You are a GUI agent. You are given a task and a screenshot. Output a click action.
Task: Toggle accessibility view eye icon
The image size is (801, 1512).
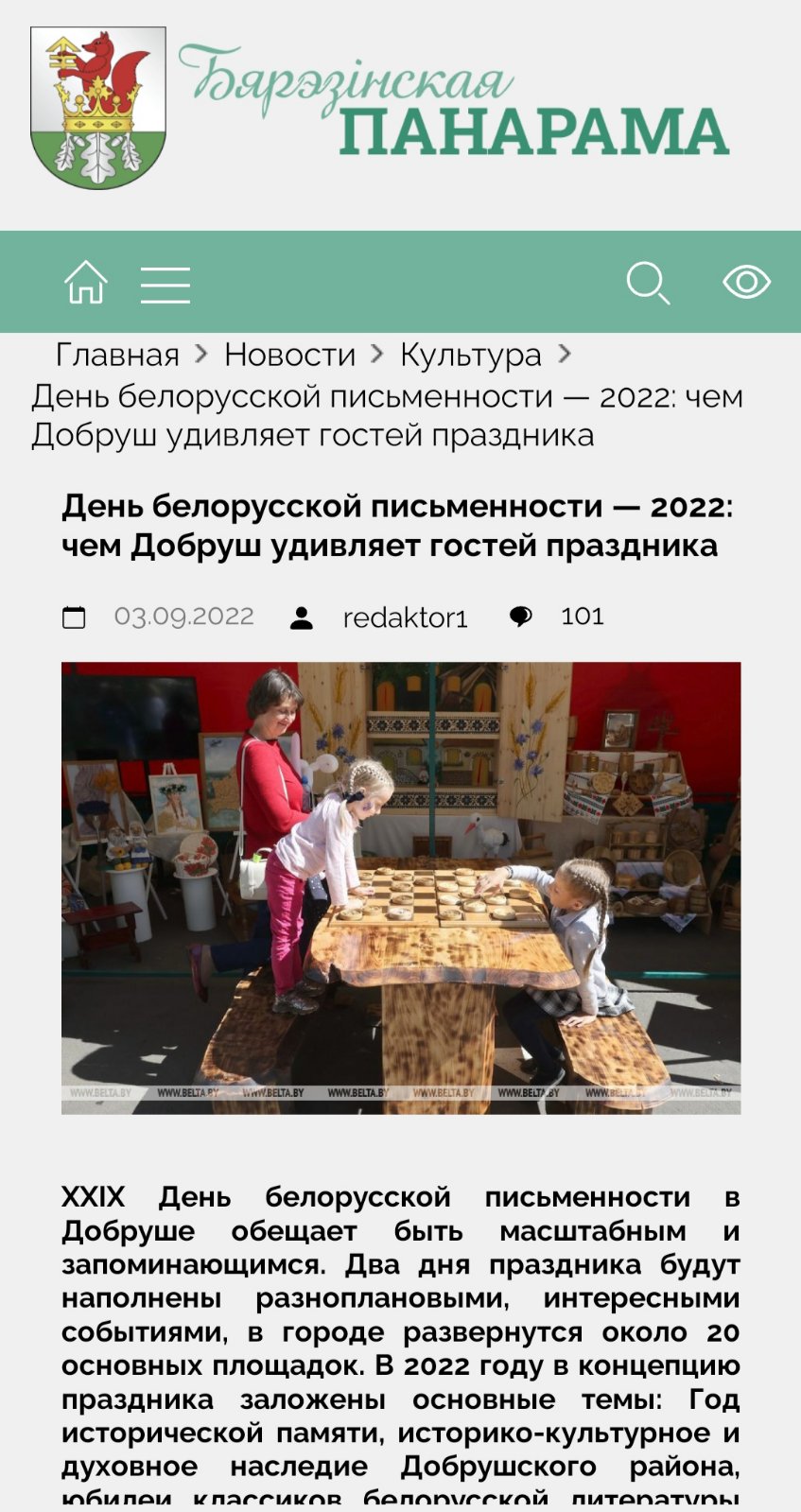click(746, 282)
